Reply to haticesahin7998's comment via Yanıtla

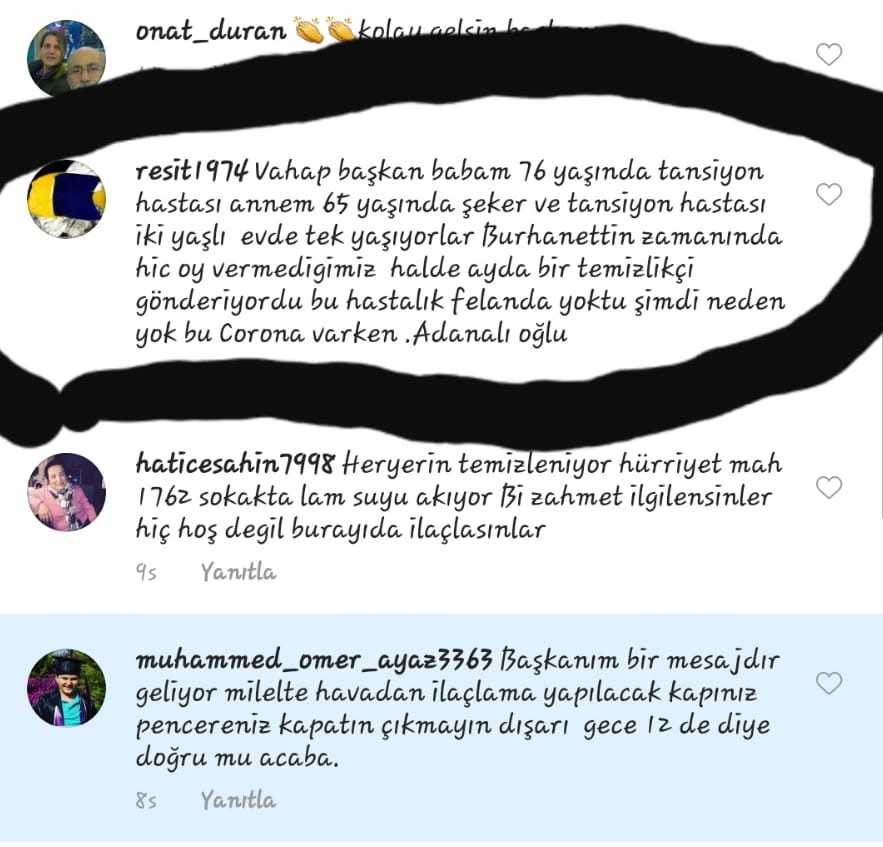point(238,573)
